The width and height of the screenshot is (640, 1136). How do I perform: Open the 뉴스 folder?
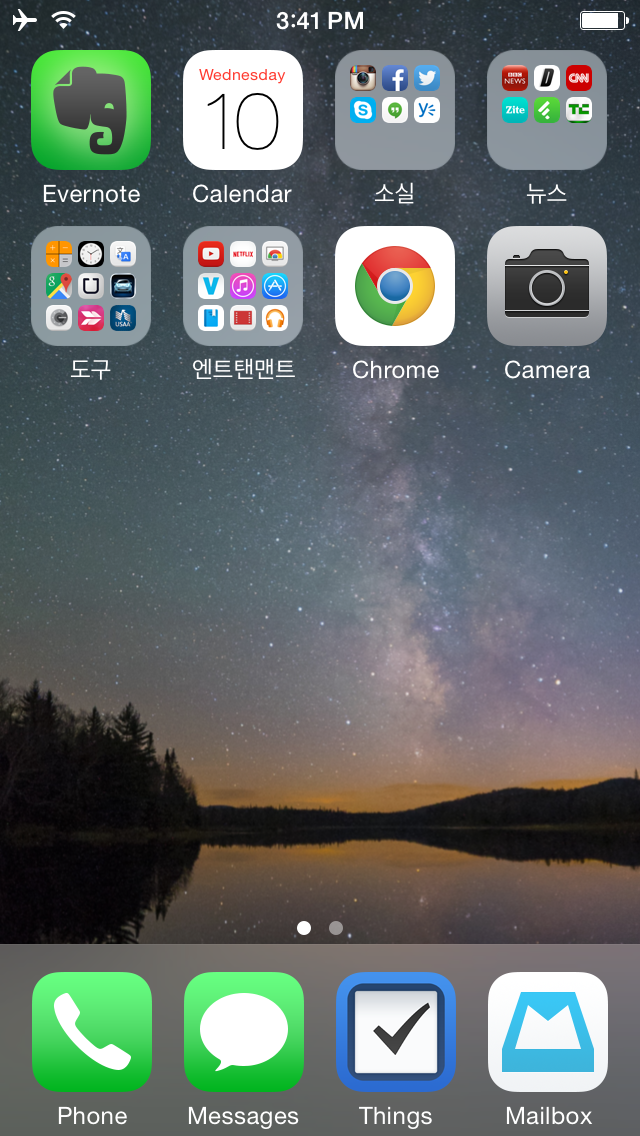pyautogui.click(x=547, y=110)
